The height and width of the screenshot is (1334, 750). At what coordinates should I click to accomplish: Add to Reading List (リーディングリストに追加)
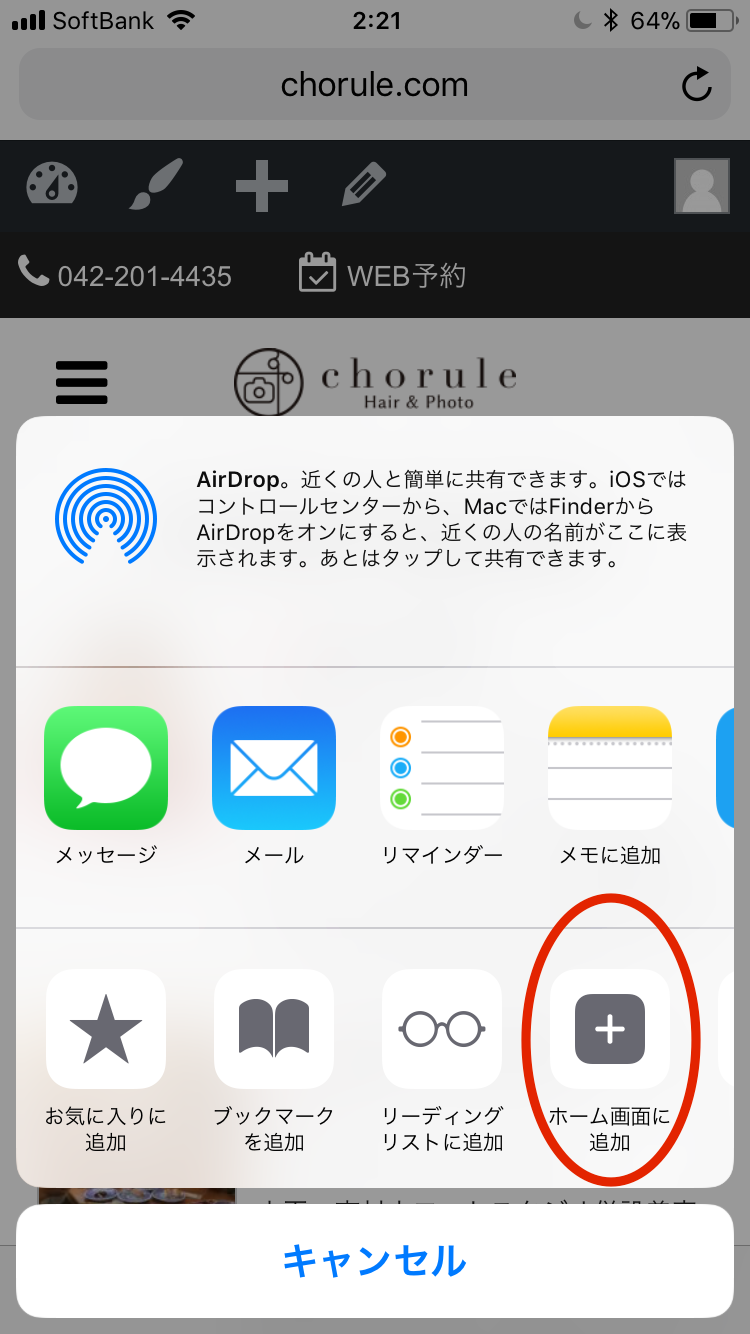pyautogui.click(x=442, y=1030)
